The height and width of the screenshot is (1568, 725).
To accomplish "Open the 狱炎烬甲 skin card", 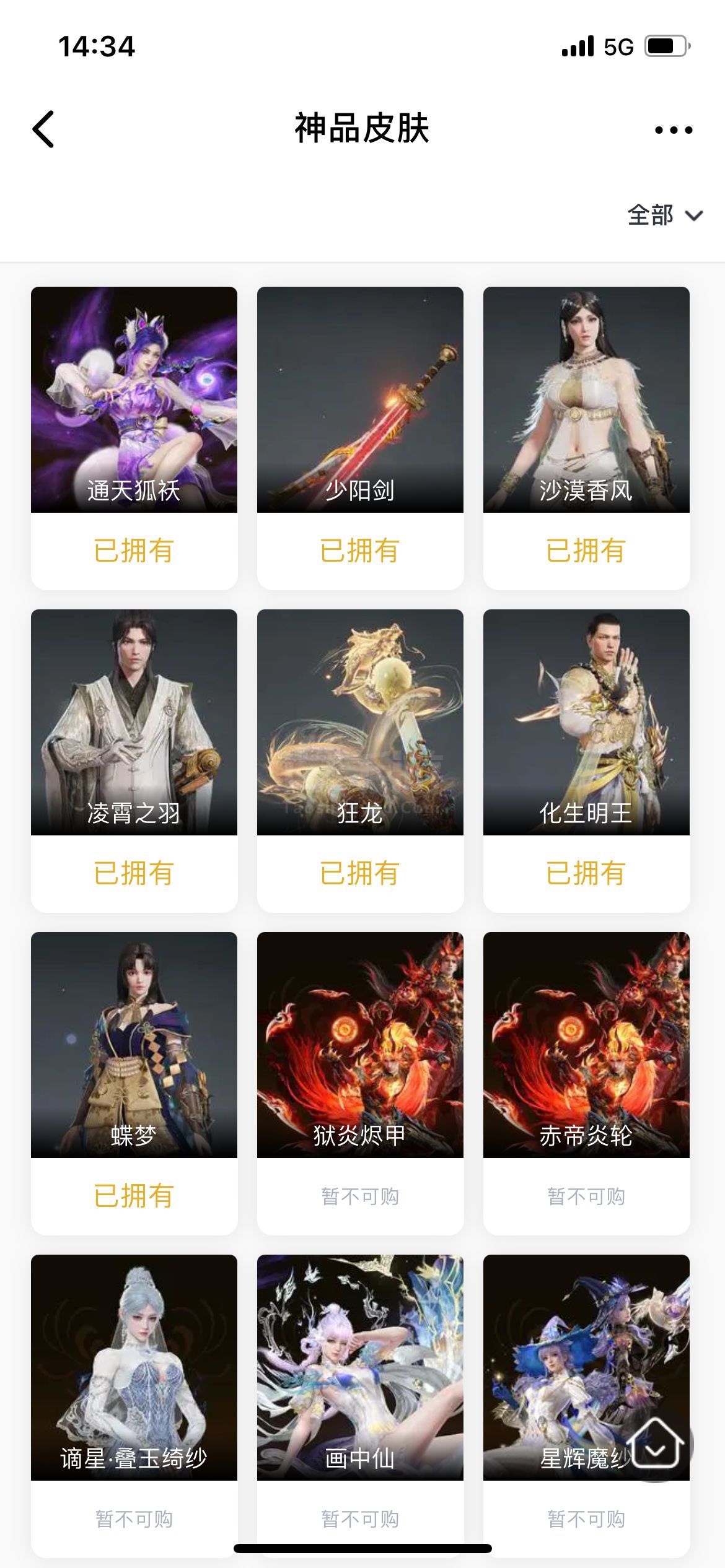I will (360, 1083).
